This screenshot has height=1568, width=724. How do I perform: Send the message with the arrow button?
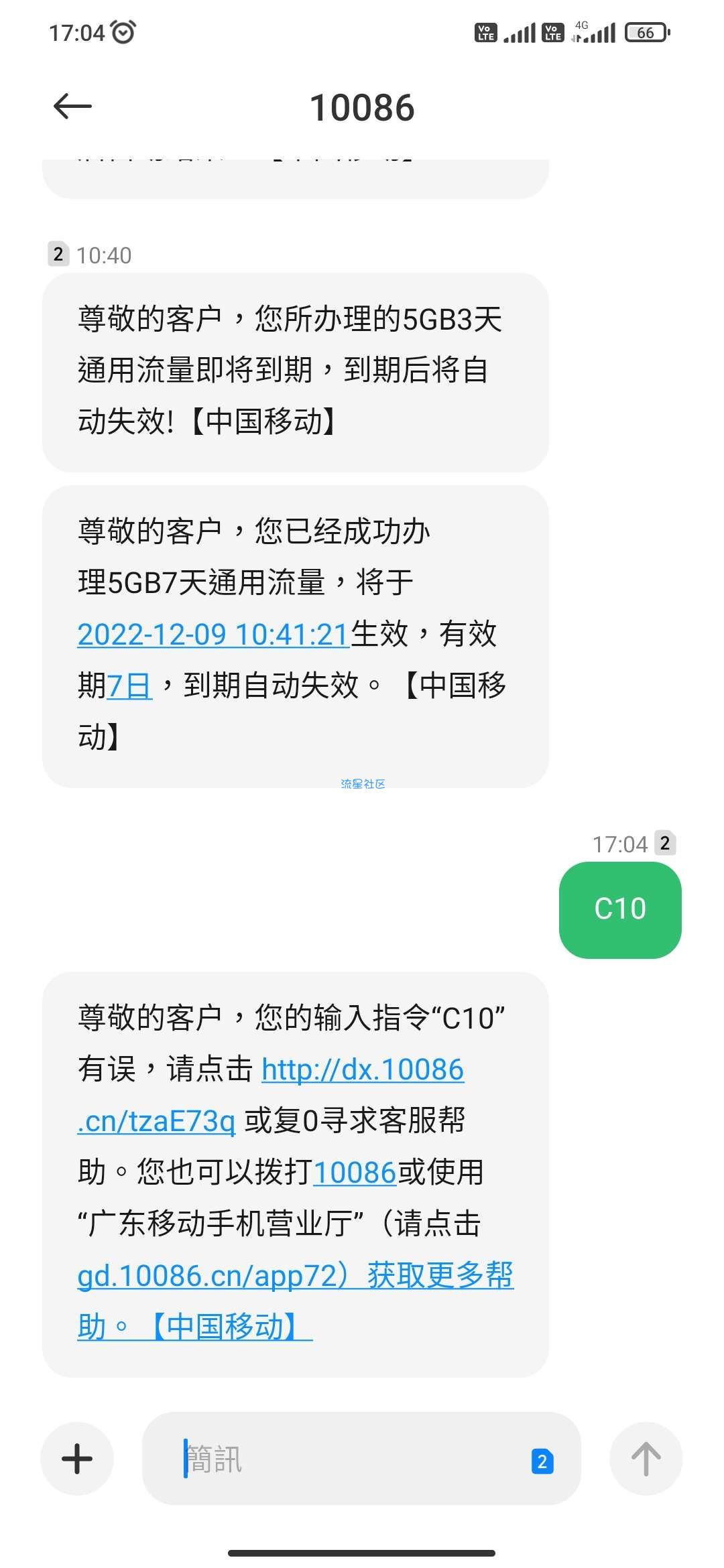pyautogui.click(x=646, y=1459)
